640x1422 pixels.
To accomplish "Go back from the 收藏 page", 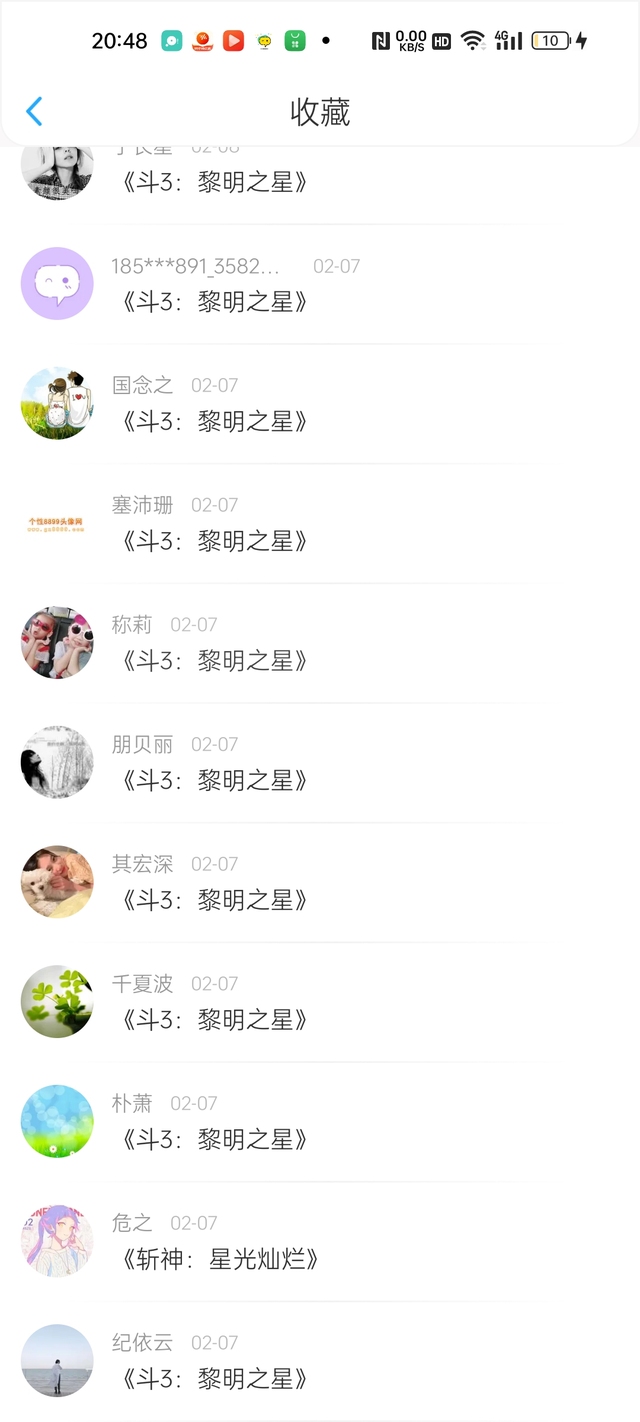I will click(x=34, y=111).
